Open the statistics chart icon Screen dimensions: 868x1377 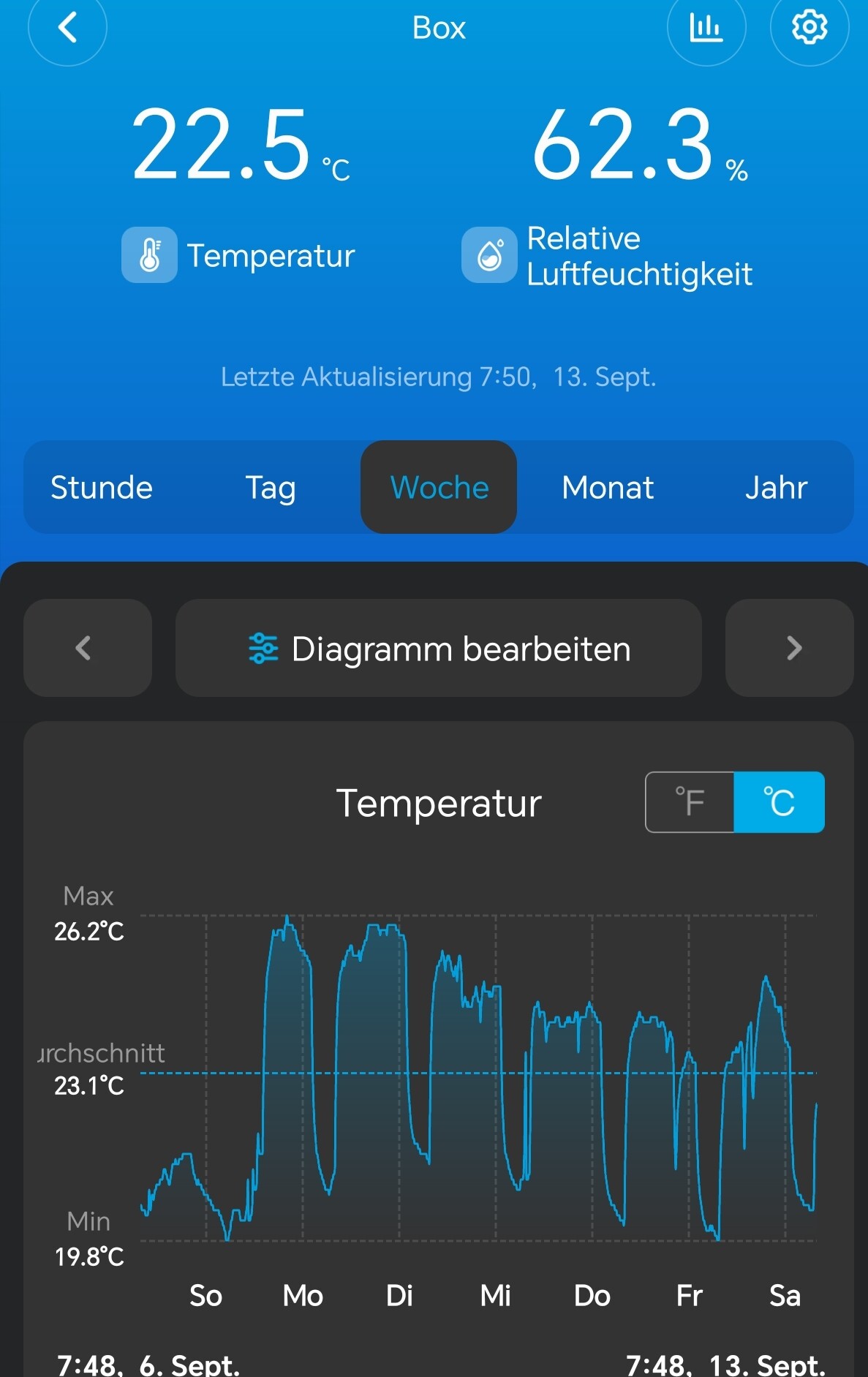(706, 28)
